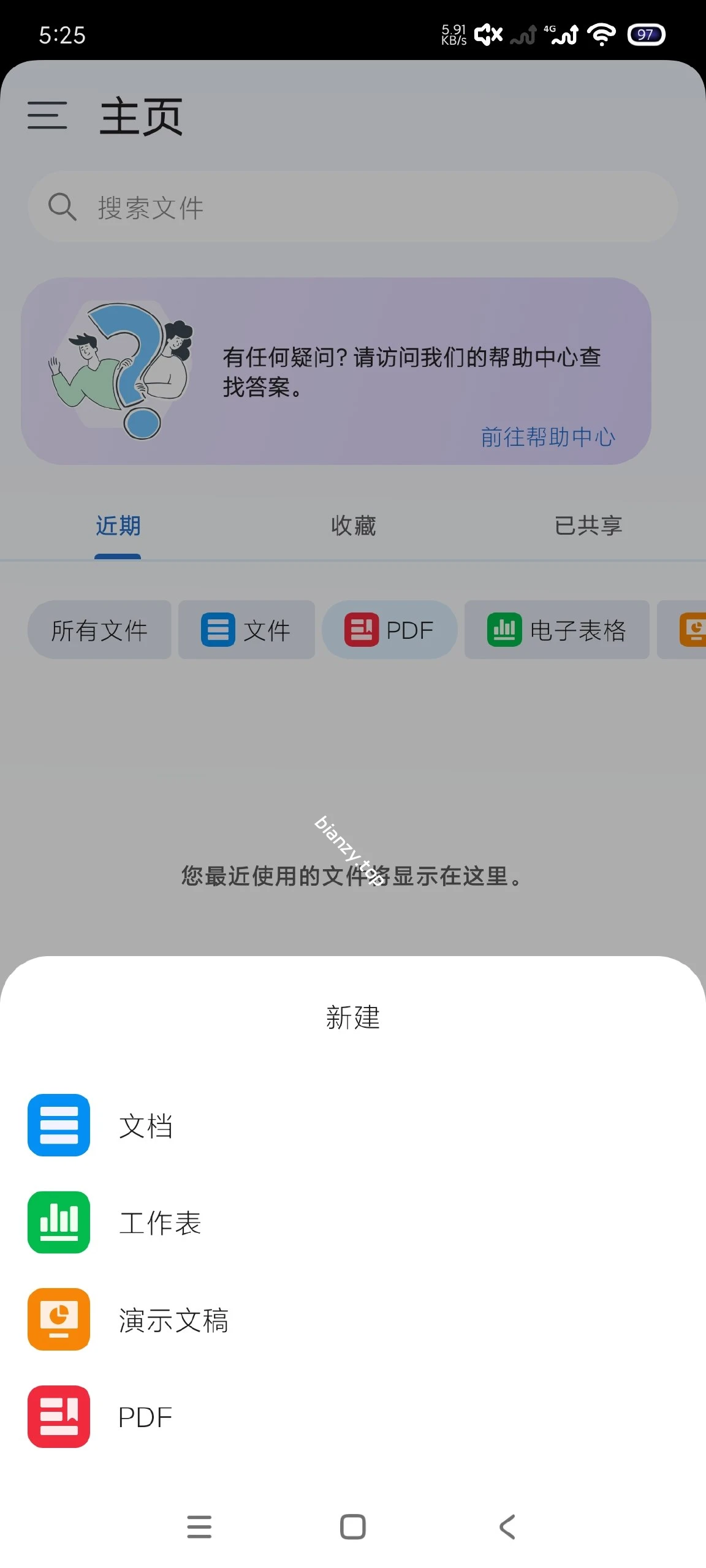Tap the magnifier search icon

coord(62,206)
